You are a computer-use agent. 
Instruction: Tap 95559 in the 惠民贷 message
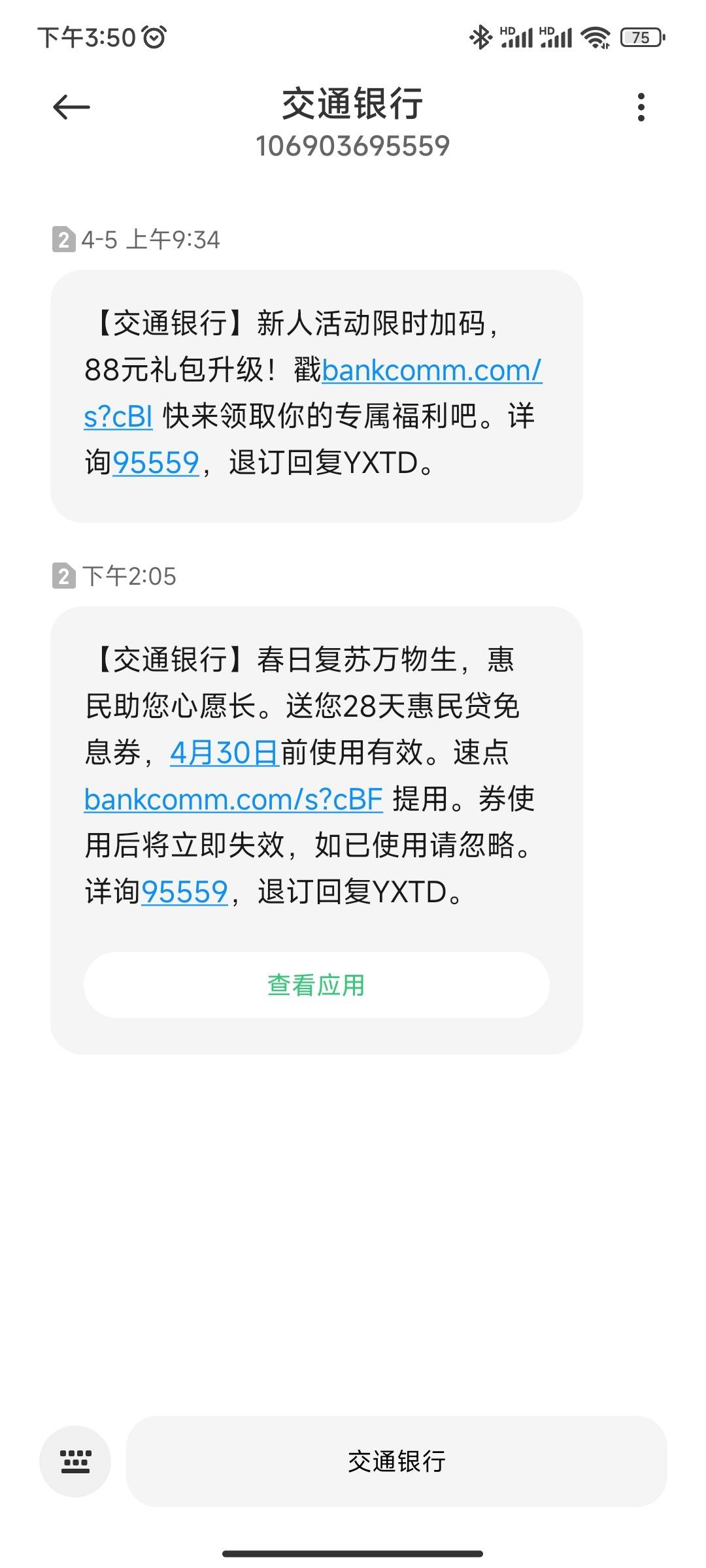[x=184, y=892]
